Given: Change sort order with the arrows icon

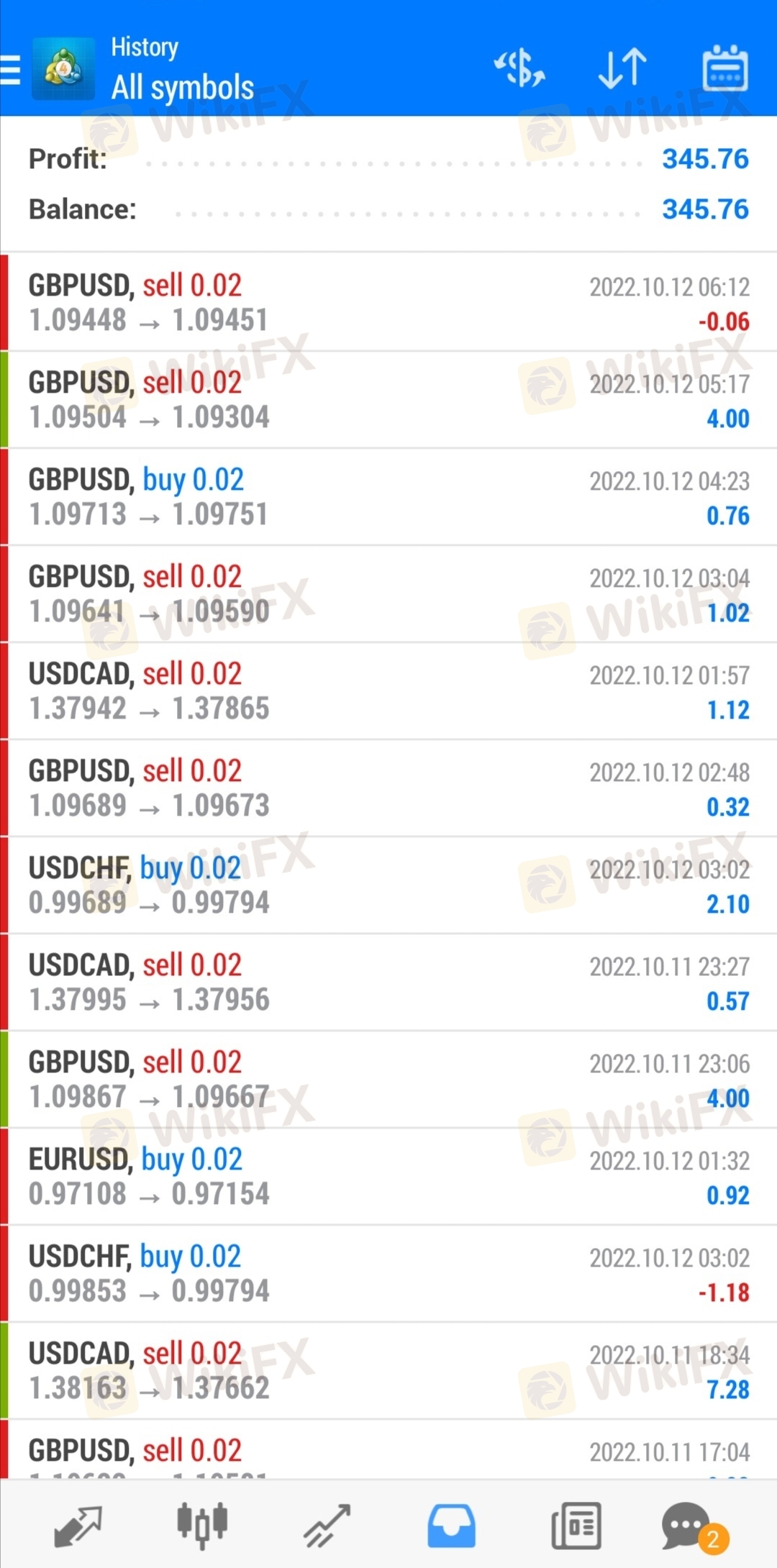Looking at the screenshot, I should (x=623, y=69).
